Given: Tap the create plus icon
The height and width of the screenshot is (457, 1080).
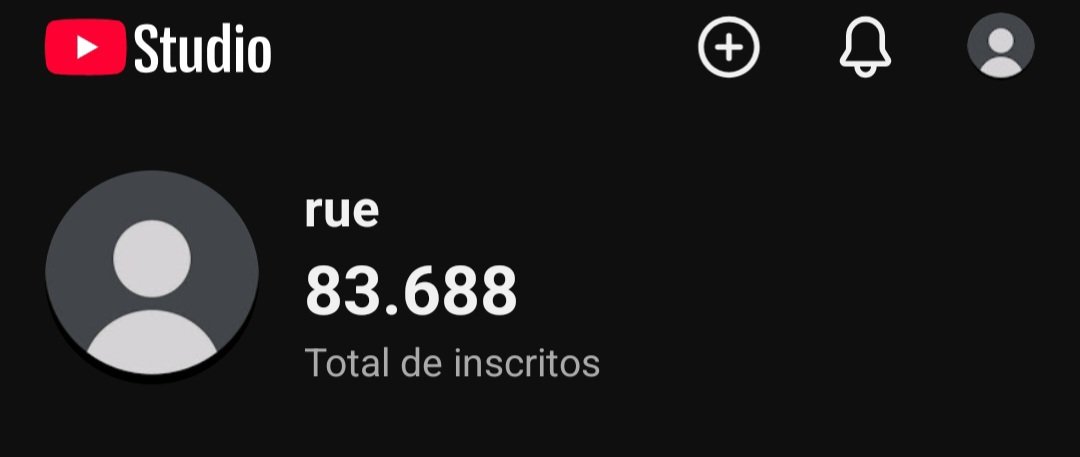Looking at the screenshot, I should tap(728, 47).
